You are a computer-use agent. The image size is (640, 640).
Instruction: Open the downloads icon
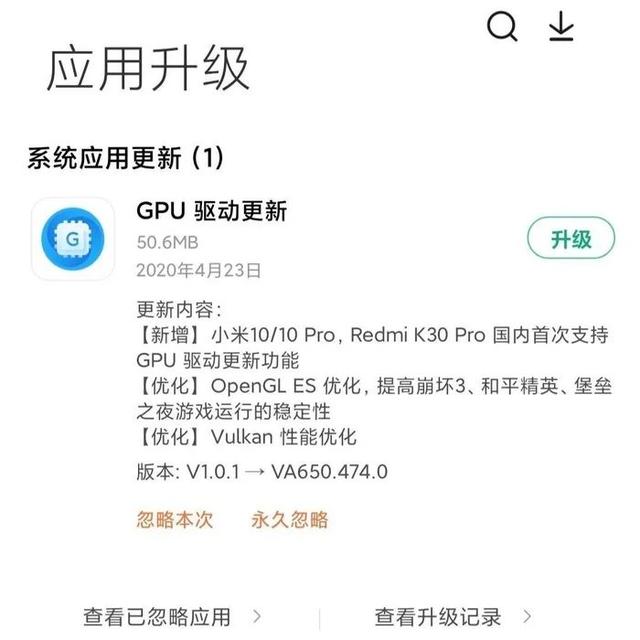coord(562,28)
